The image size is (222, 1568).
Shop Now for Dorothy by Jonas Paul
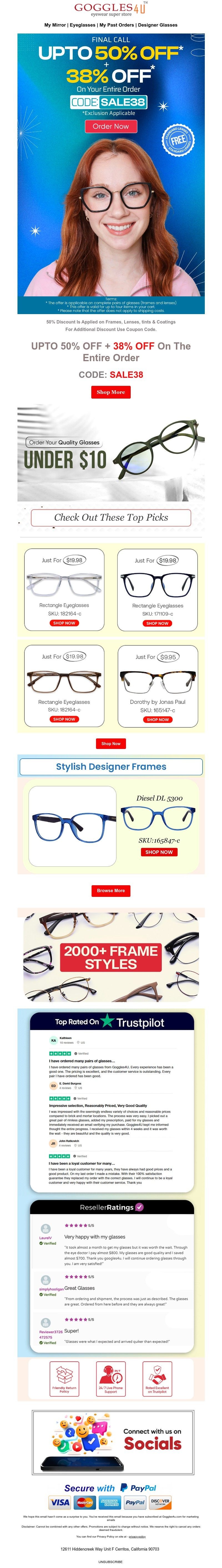pyautogui.click(x=157, y=720)
